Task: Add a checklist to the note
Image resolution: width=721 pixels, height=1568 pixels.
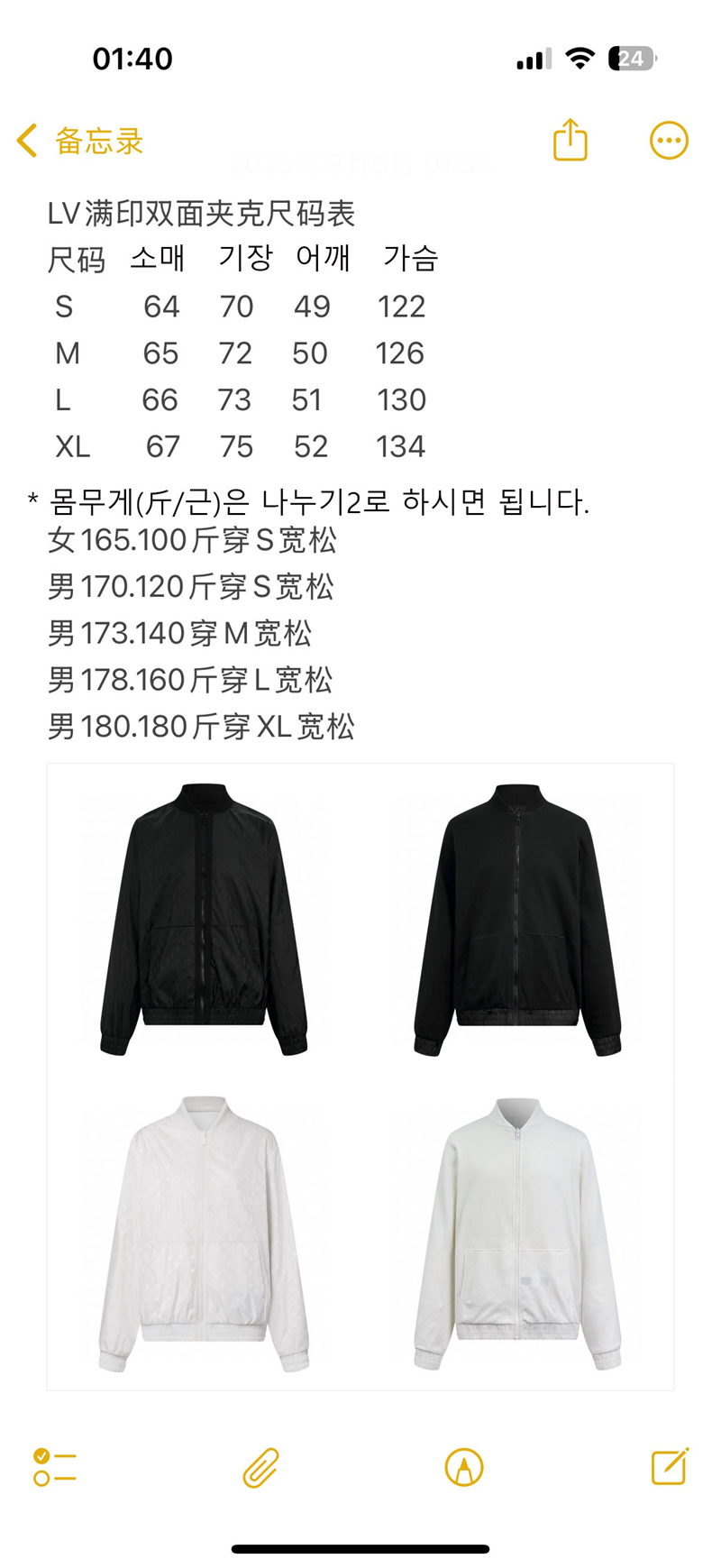Action: tap(55, 1467)
